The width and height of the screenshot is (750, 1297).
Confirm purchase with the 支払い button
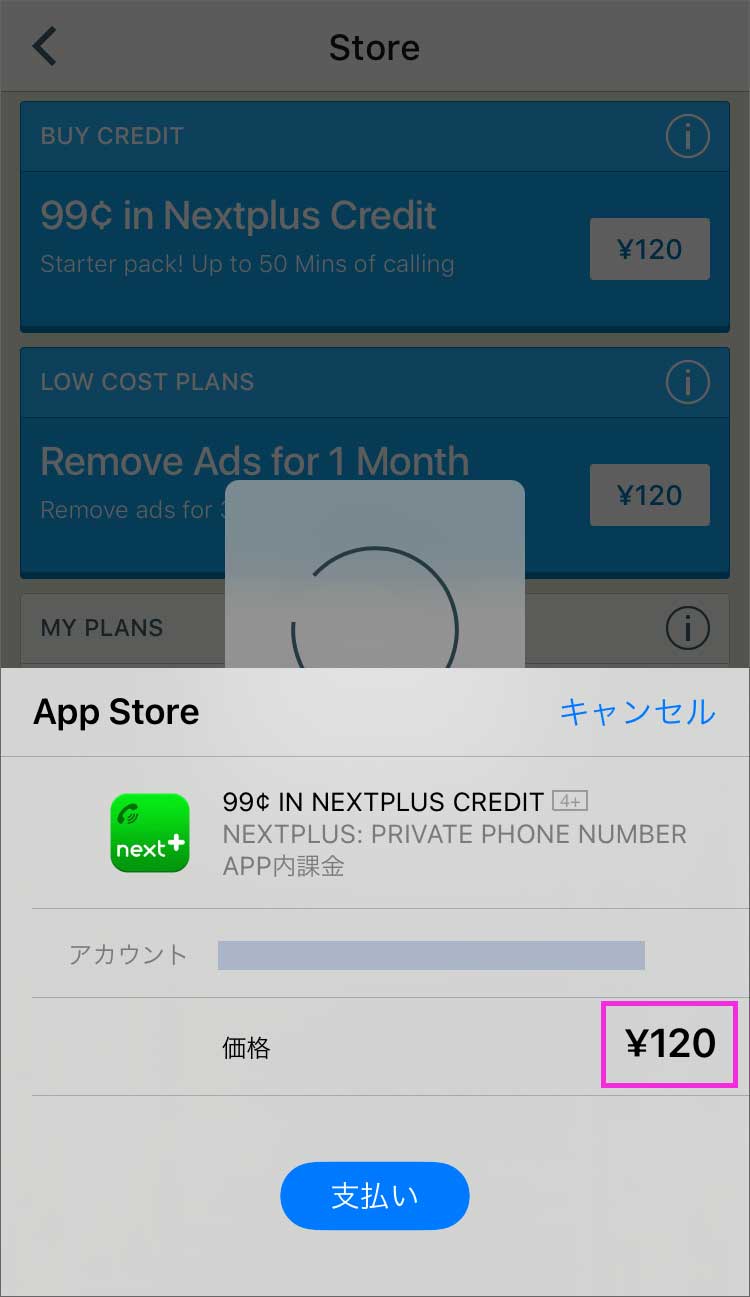(x=374, y=1196)
